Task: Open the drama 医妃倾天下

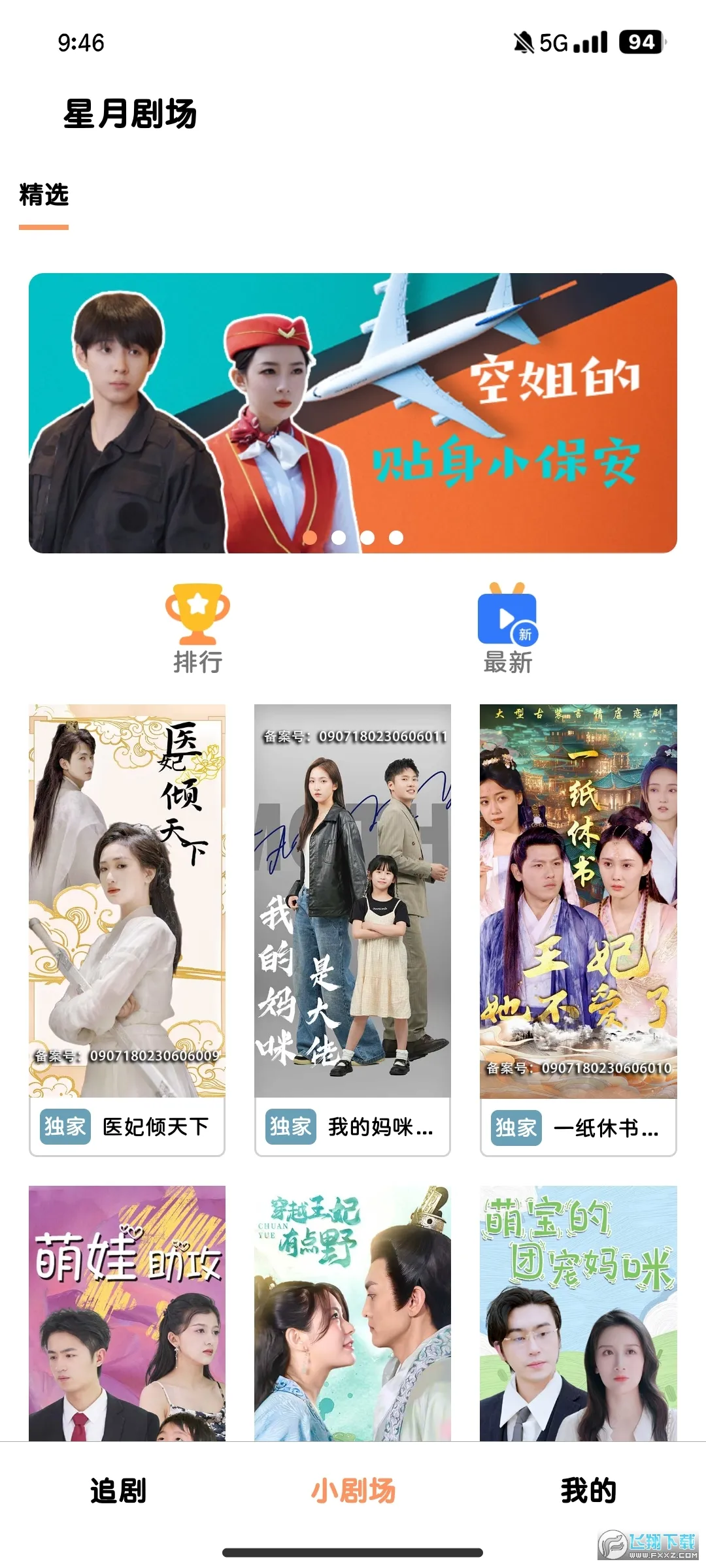Action: pyautogui.click(x=127, y=928)
